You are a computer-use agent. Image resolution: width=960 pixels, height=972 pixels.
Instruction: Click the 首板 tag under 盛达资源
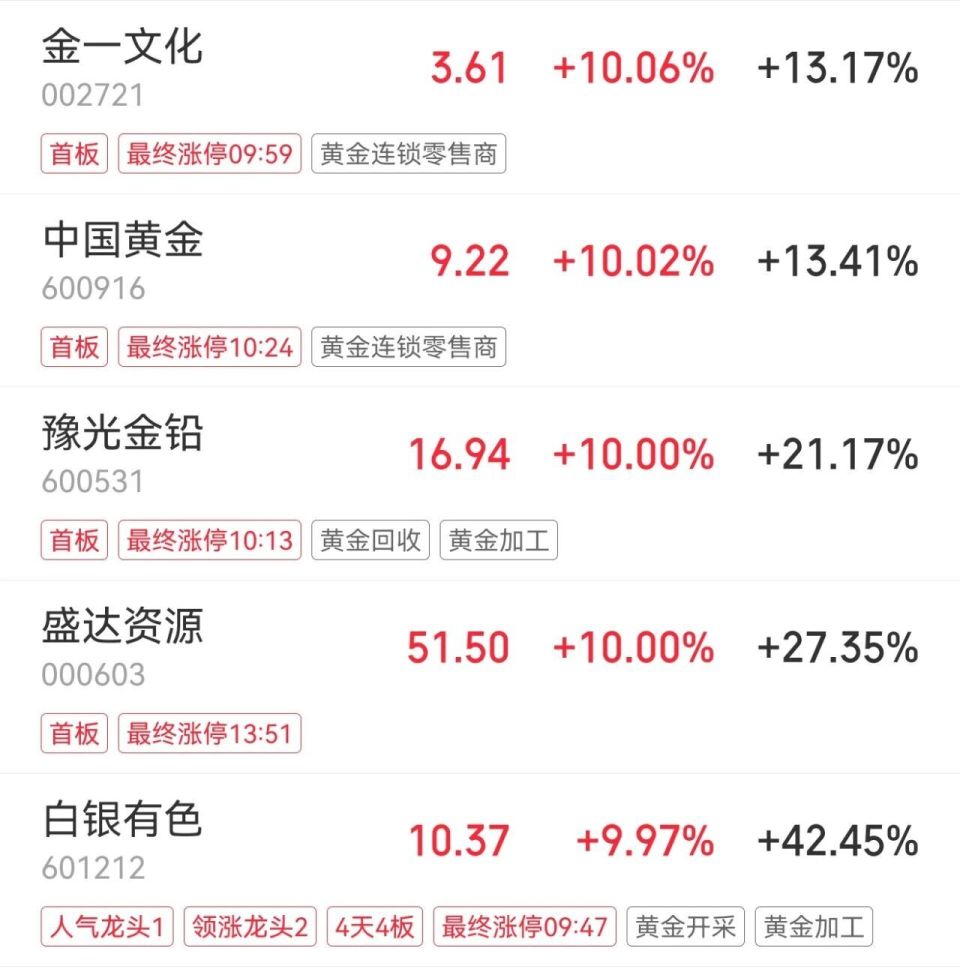click(x=73, y=733)
